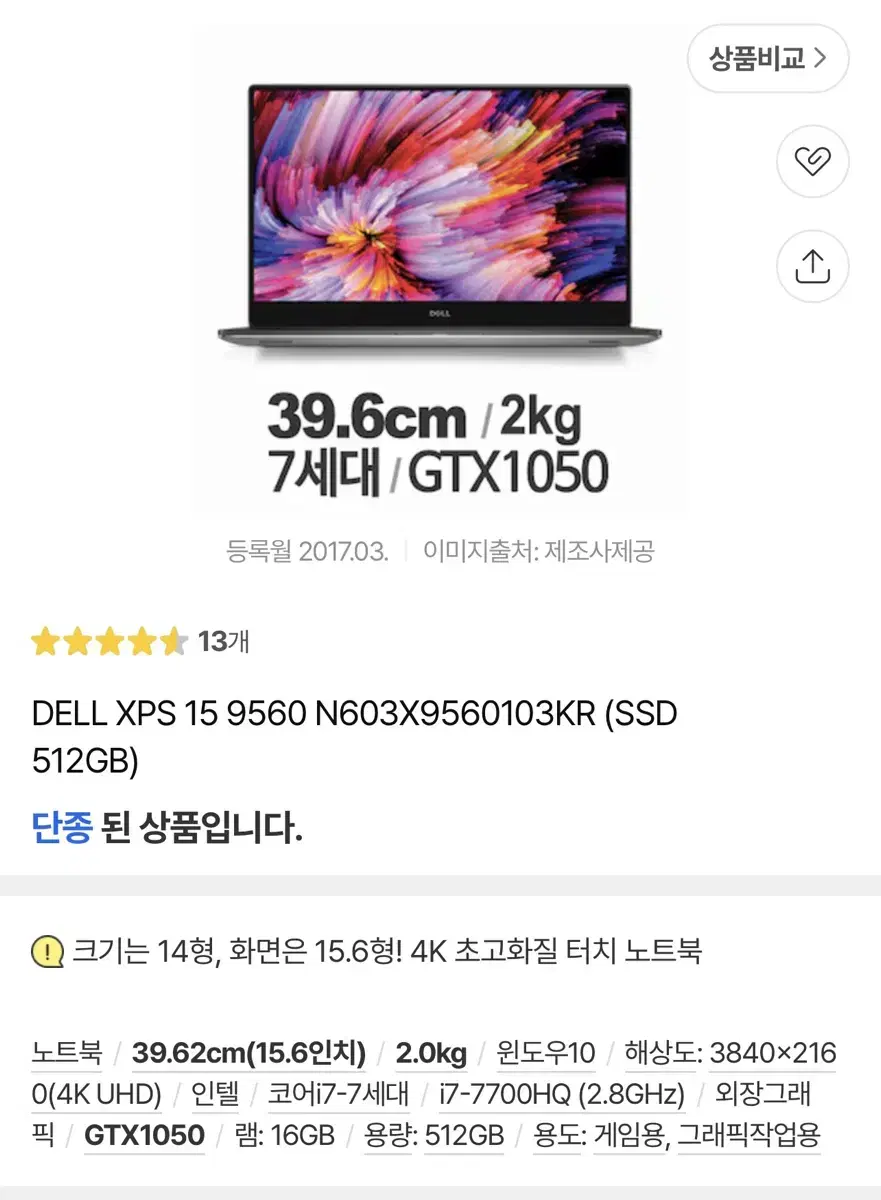Open the 윈도우10 operating system spec
This screenshot has height=1200, width=881.
point(545,1053)
